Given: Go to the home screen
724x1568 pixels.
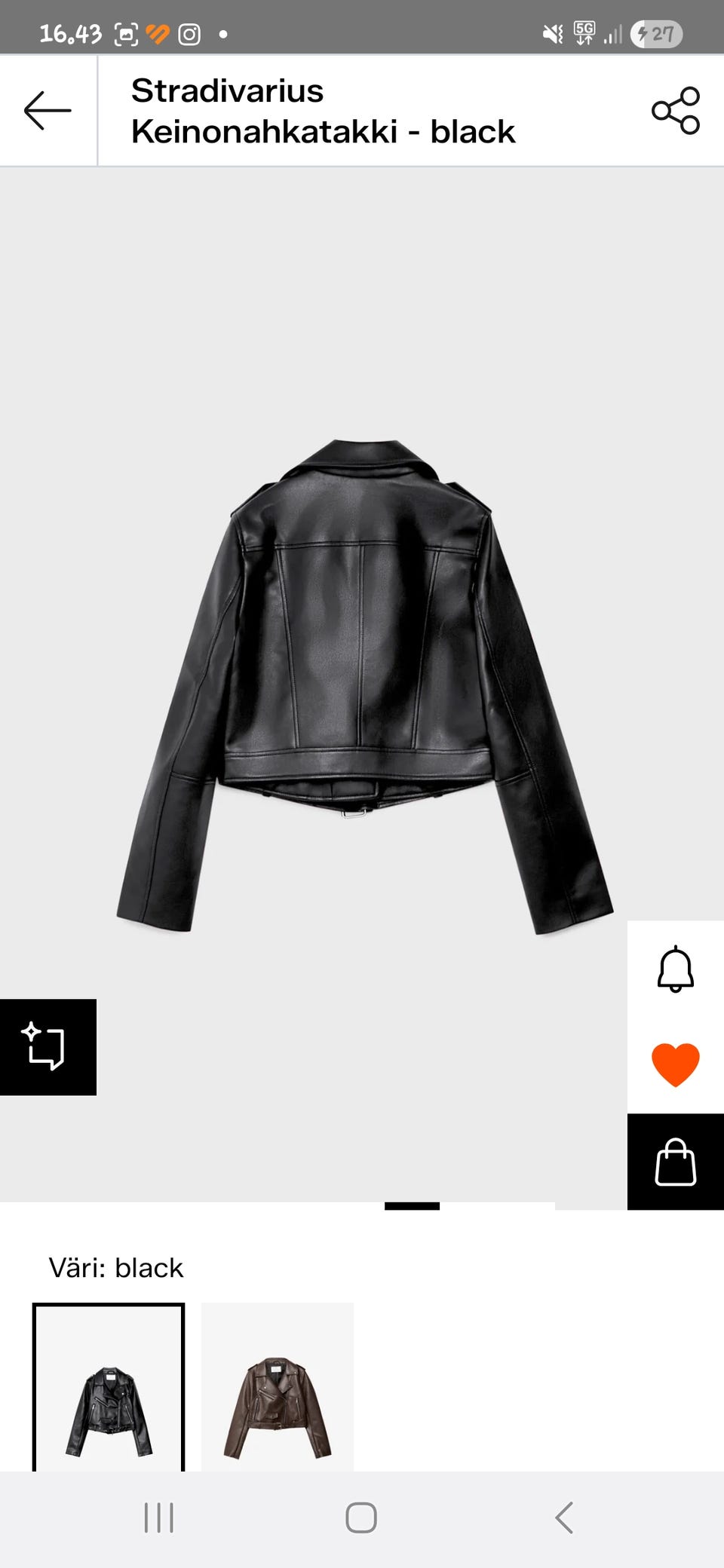Looking at the screenshot, I should click(361, 1517).
